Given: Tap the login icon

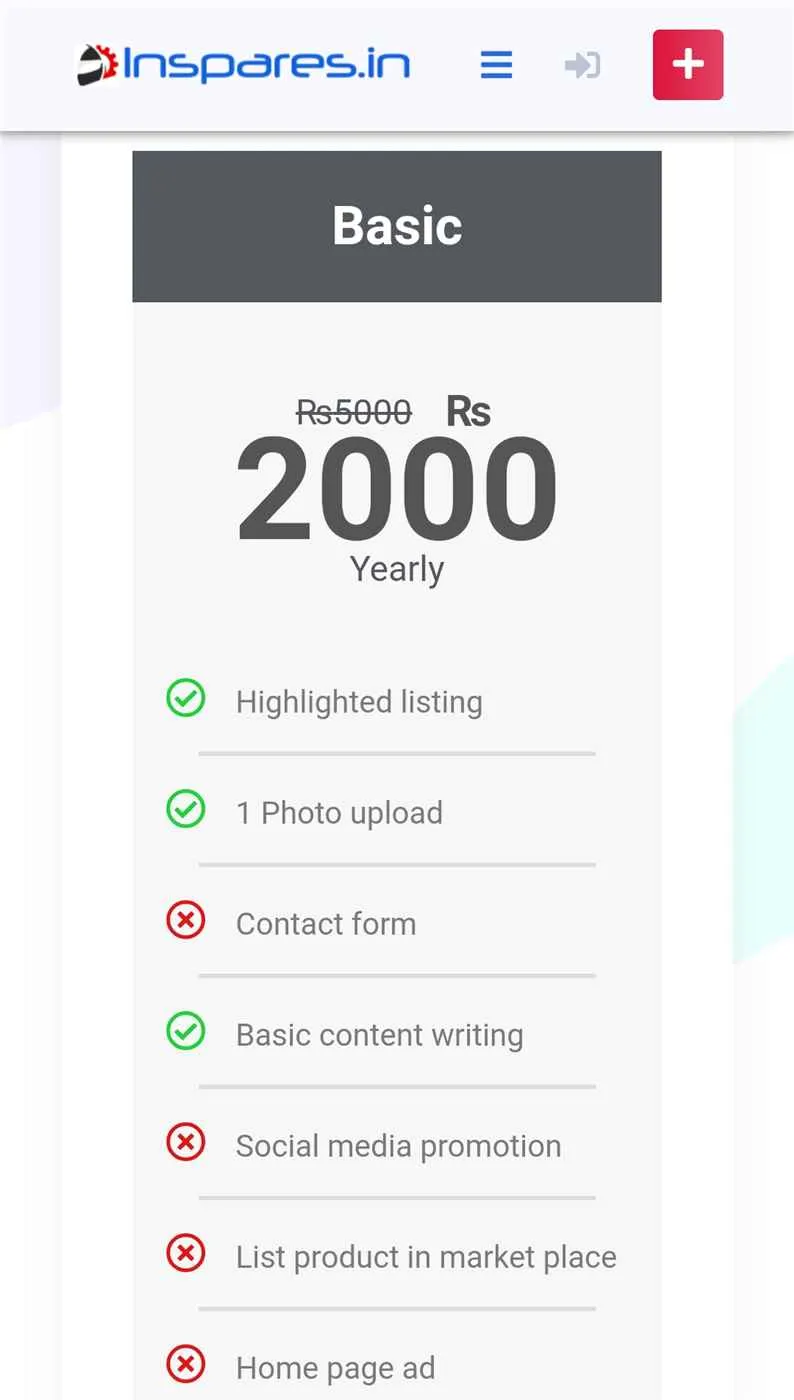Looking at the screenshot, I should click(x=582, y=66).
